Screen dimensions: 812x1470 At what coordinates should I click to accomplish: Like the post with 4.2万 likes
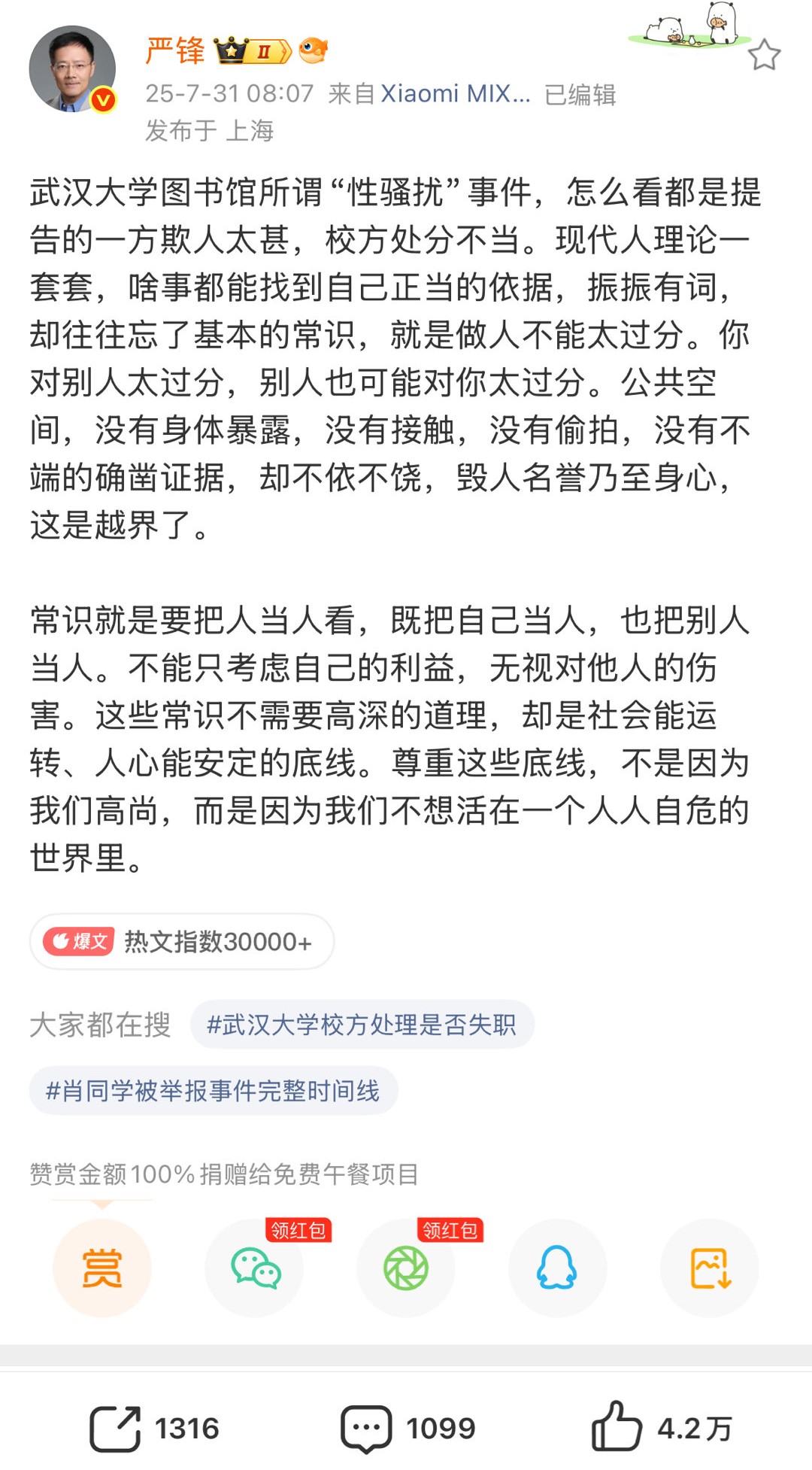[x=660, y=1428]
